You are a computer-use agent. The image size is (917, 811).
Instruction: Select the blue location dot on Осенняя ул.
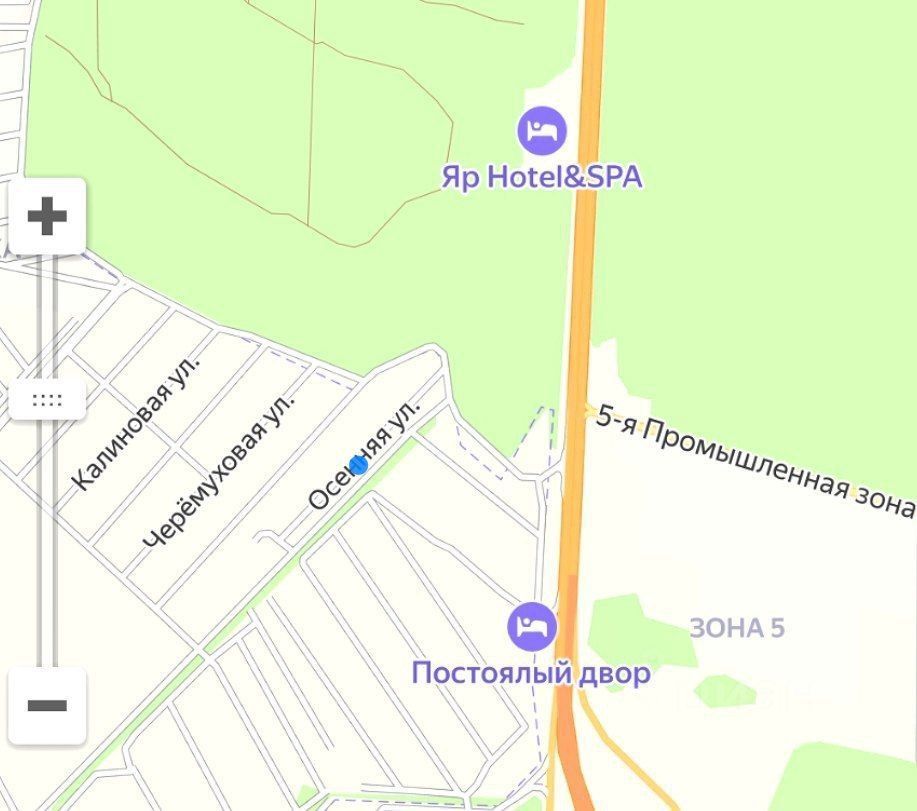coord(359,464)
